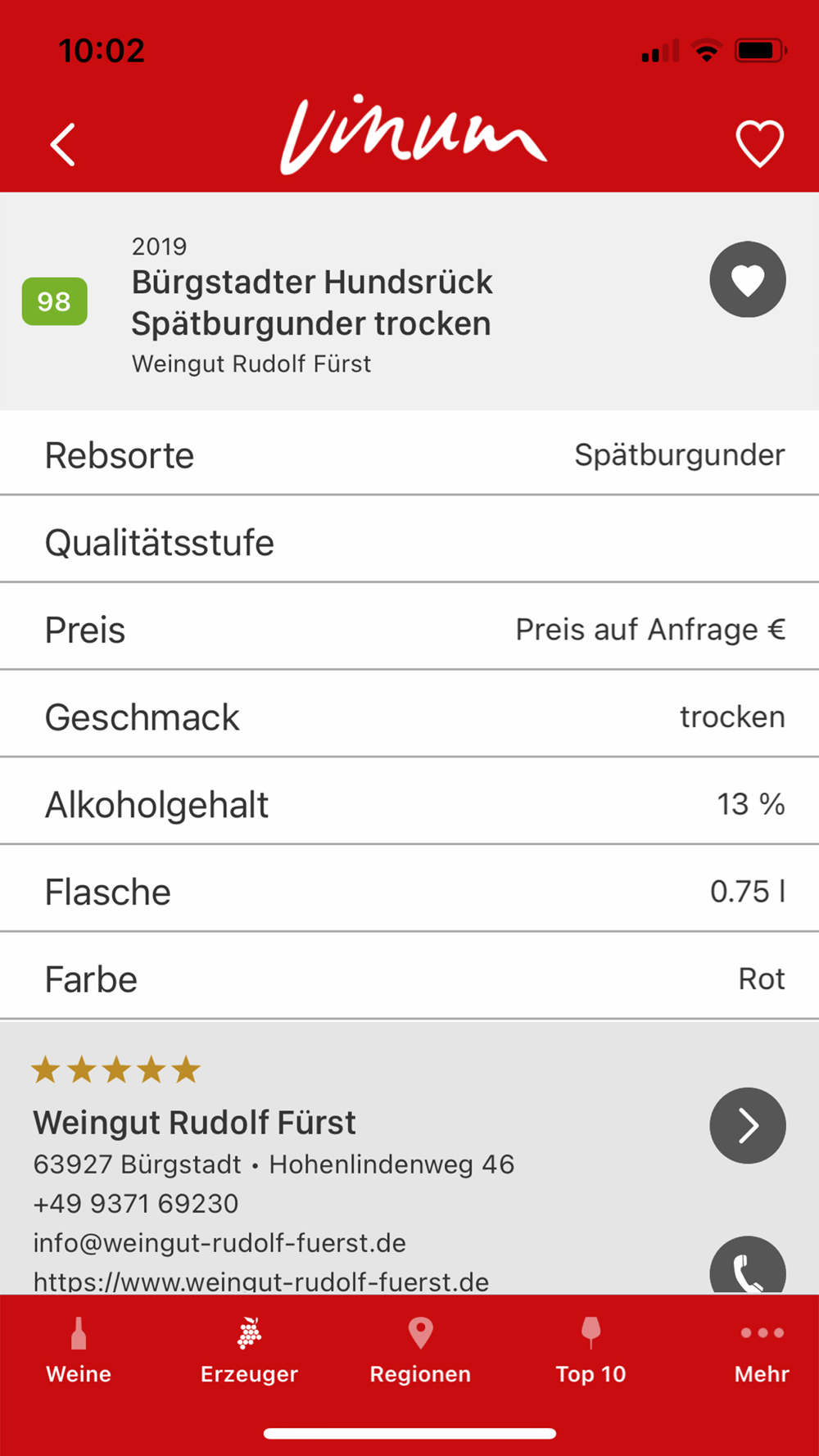Add this Spätburgunder to favorites
This screenshot has height=1456, width=819.
point(748,279)
